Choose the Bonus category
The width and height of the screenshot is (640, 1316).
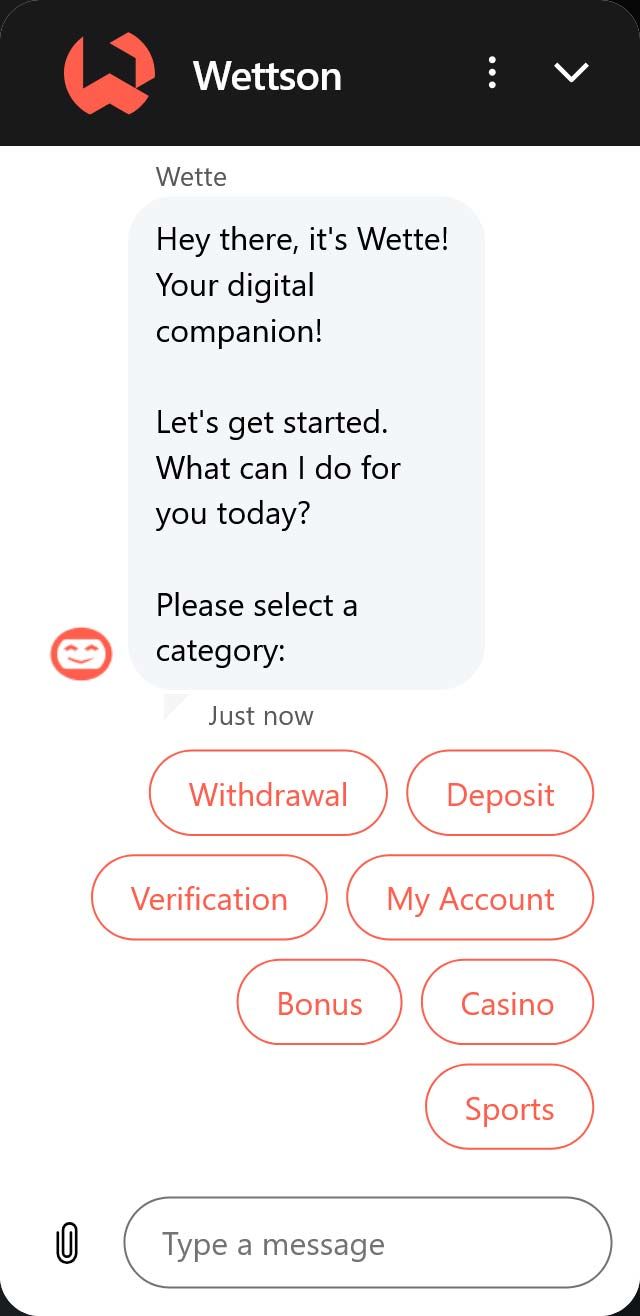tap(319, 1003)
